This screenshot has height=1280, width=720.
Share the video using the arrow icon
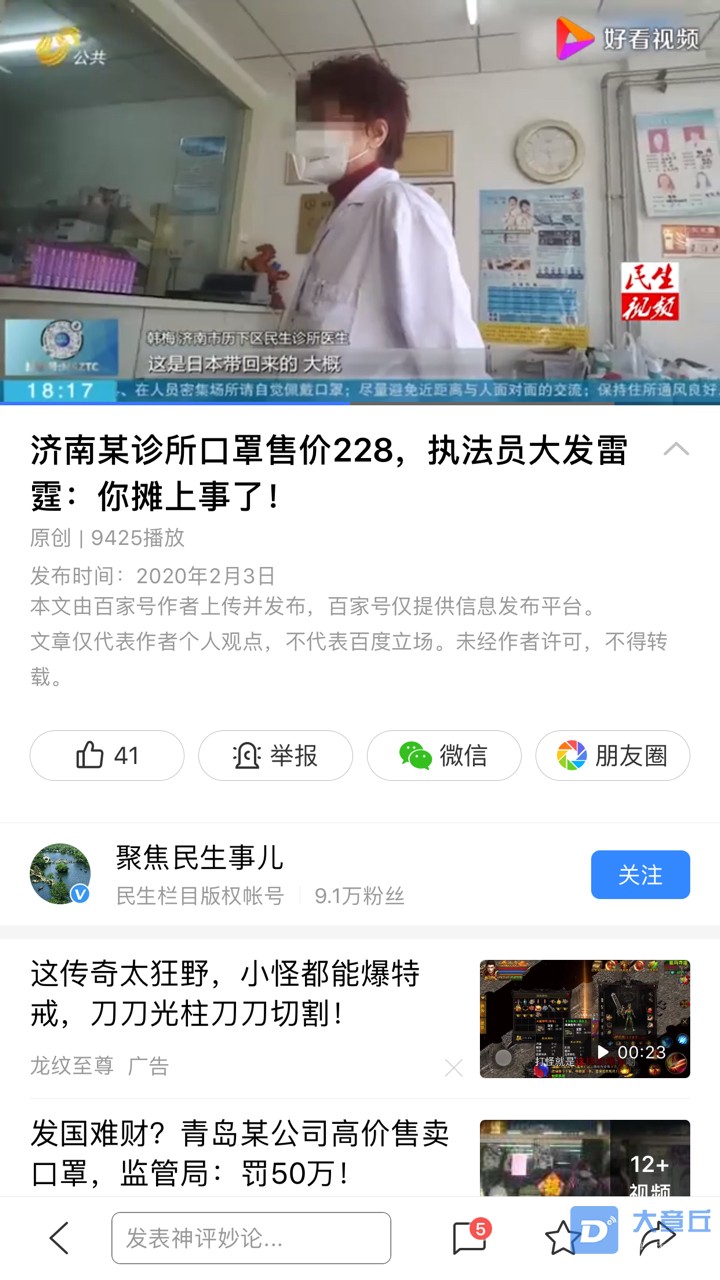point(657,1238)
